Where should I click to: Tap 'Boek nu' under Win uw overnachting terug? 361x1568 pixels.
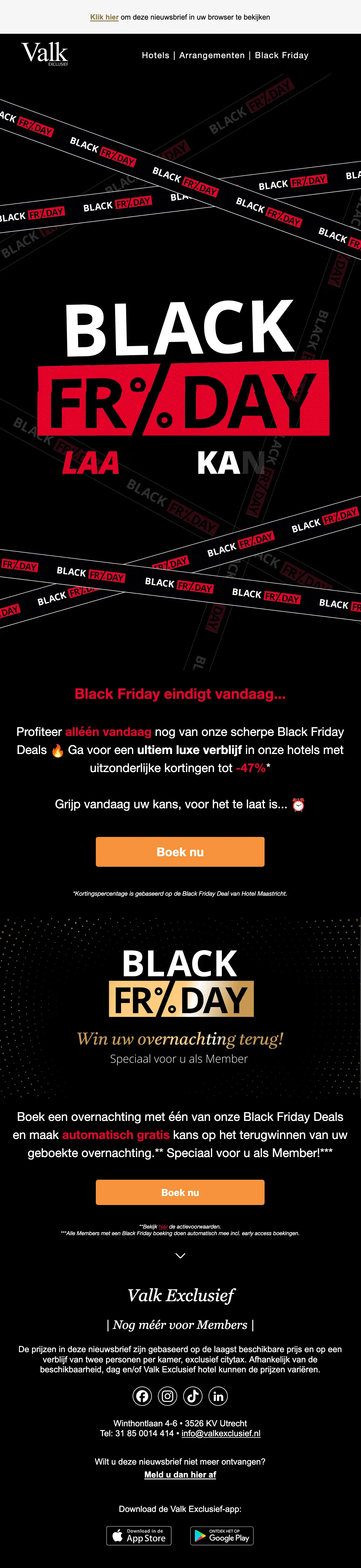click(180, 1192)
